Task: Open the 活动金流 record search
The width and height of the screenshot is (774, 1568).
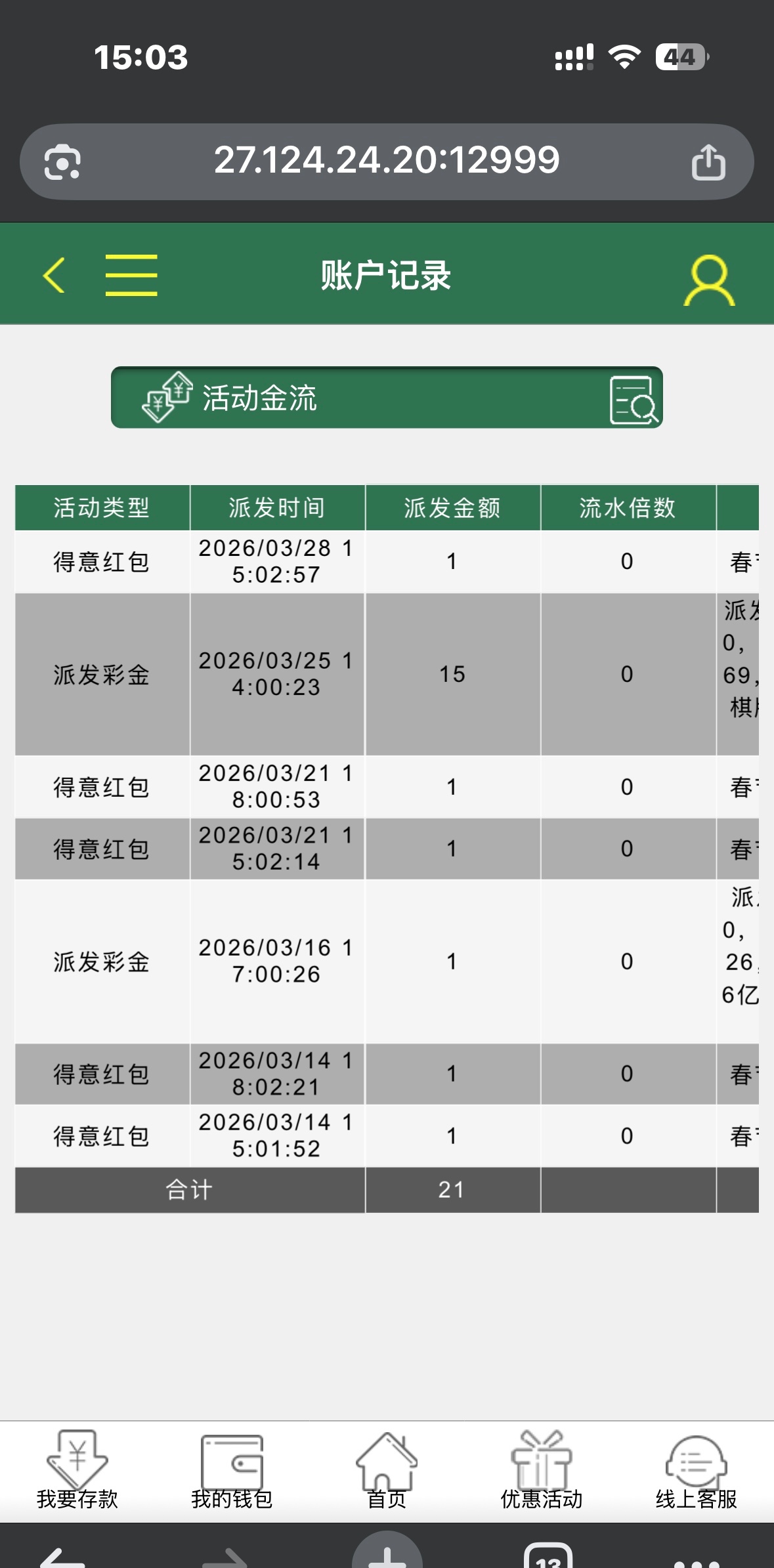Action: (633, 400)
